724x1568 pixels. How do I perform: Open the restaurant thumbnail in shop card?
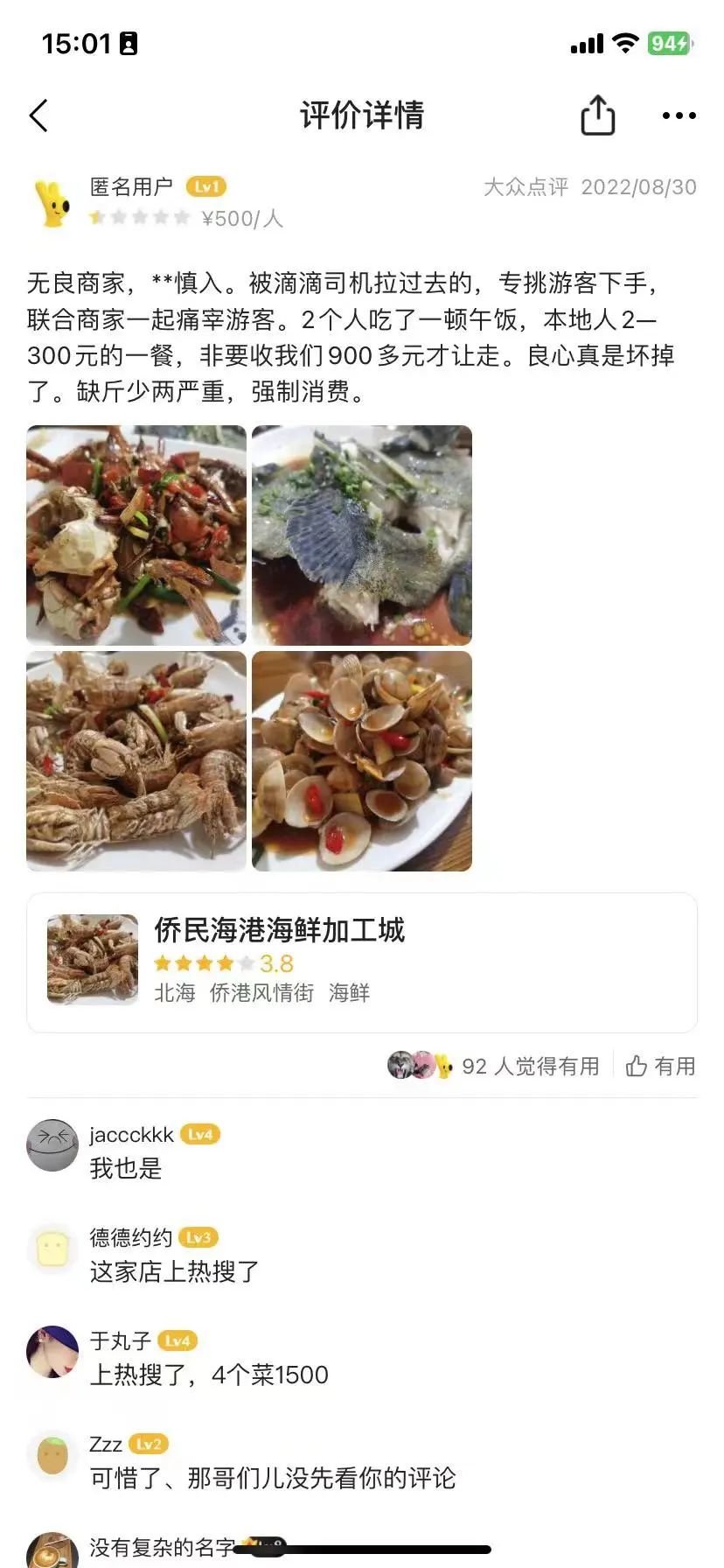tap(90, 959)
